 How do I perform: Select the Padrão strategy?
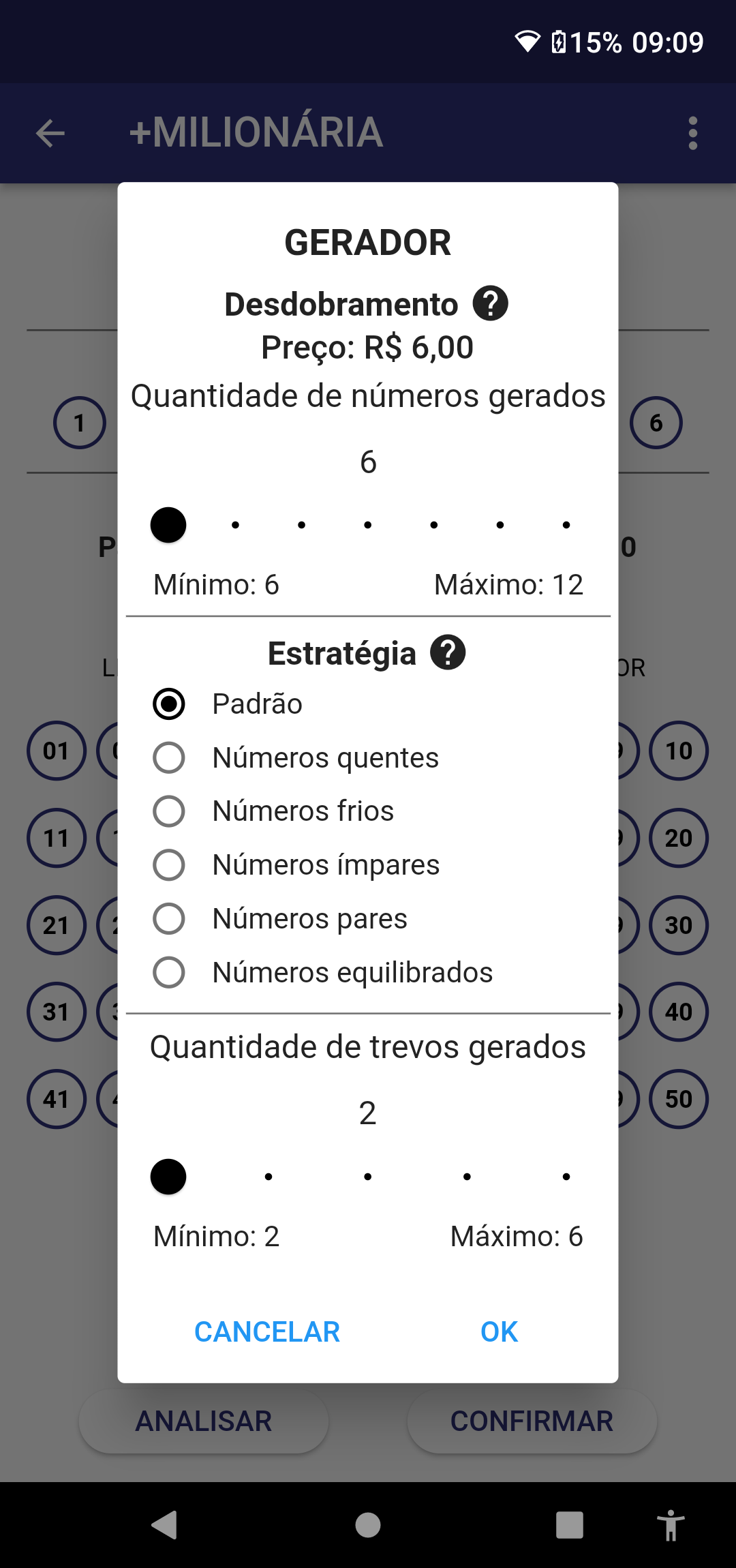[169, 704]
